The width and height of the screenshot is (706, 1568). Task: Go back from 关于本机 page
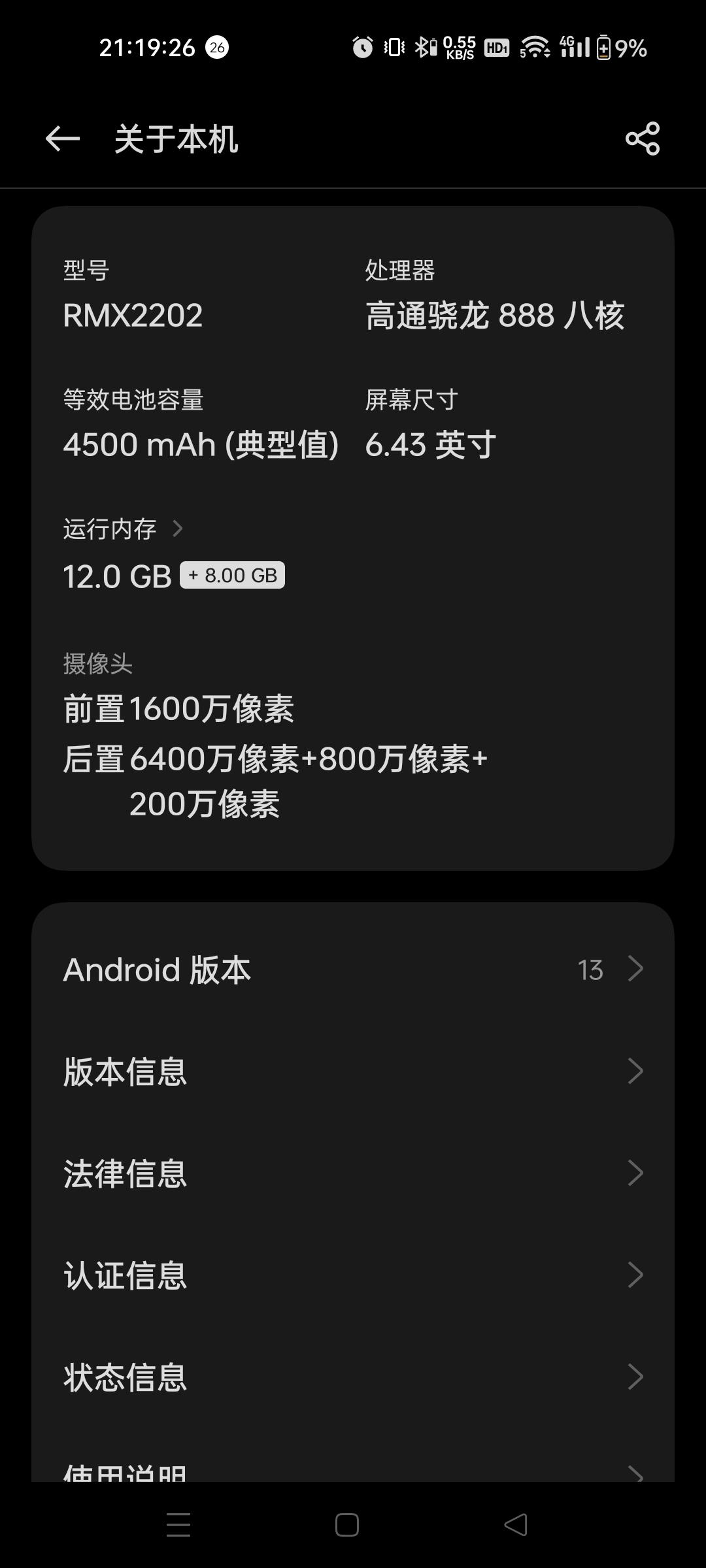pyautogui.click(x=63, y=139)
